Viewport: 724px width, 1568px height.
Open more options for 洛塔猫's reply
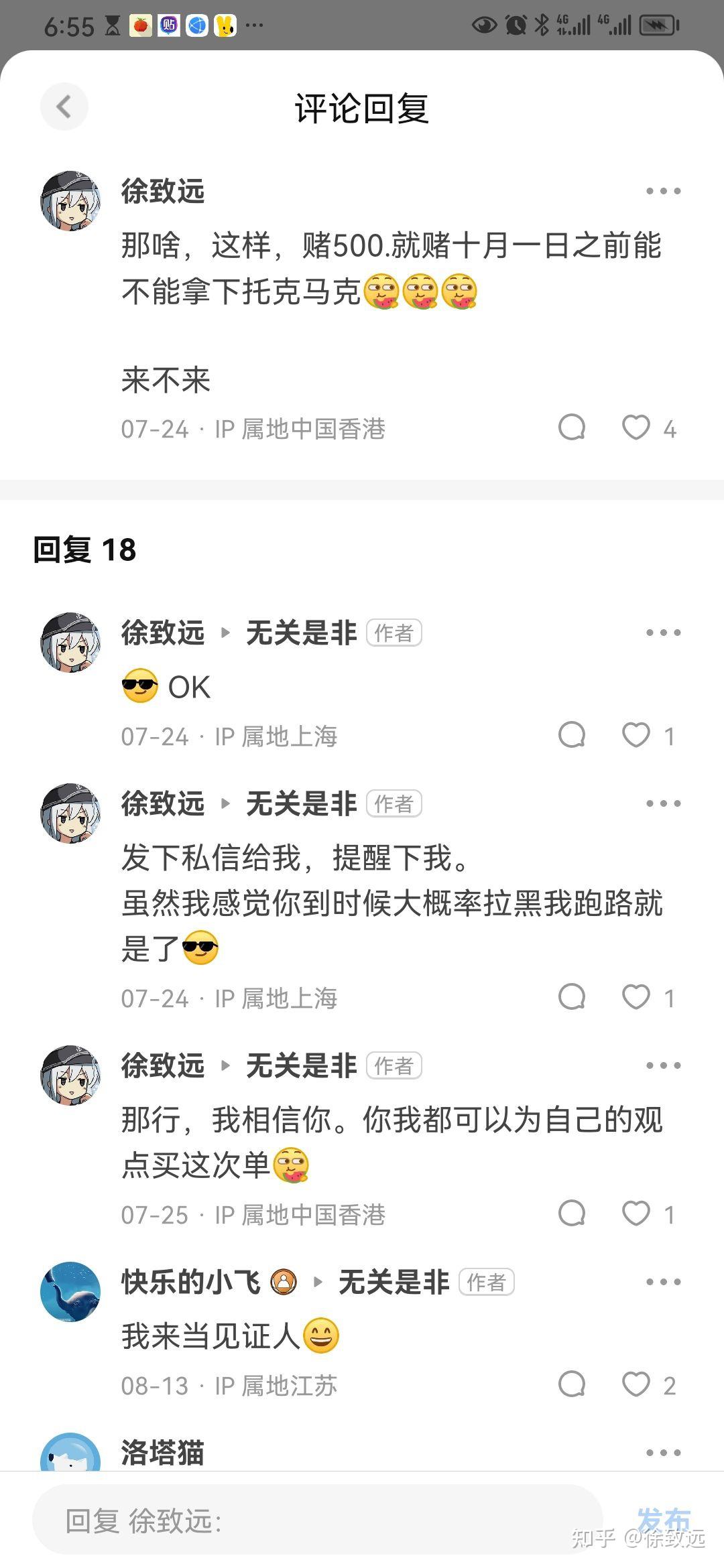pos(663,1453)
